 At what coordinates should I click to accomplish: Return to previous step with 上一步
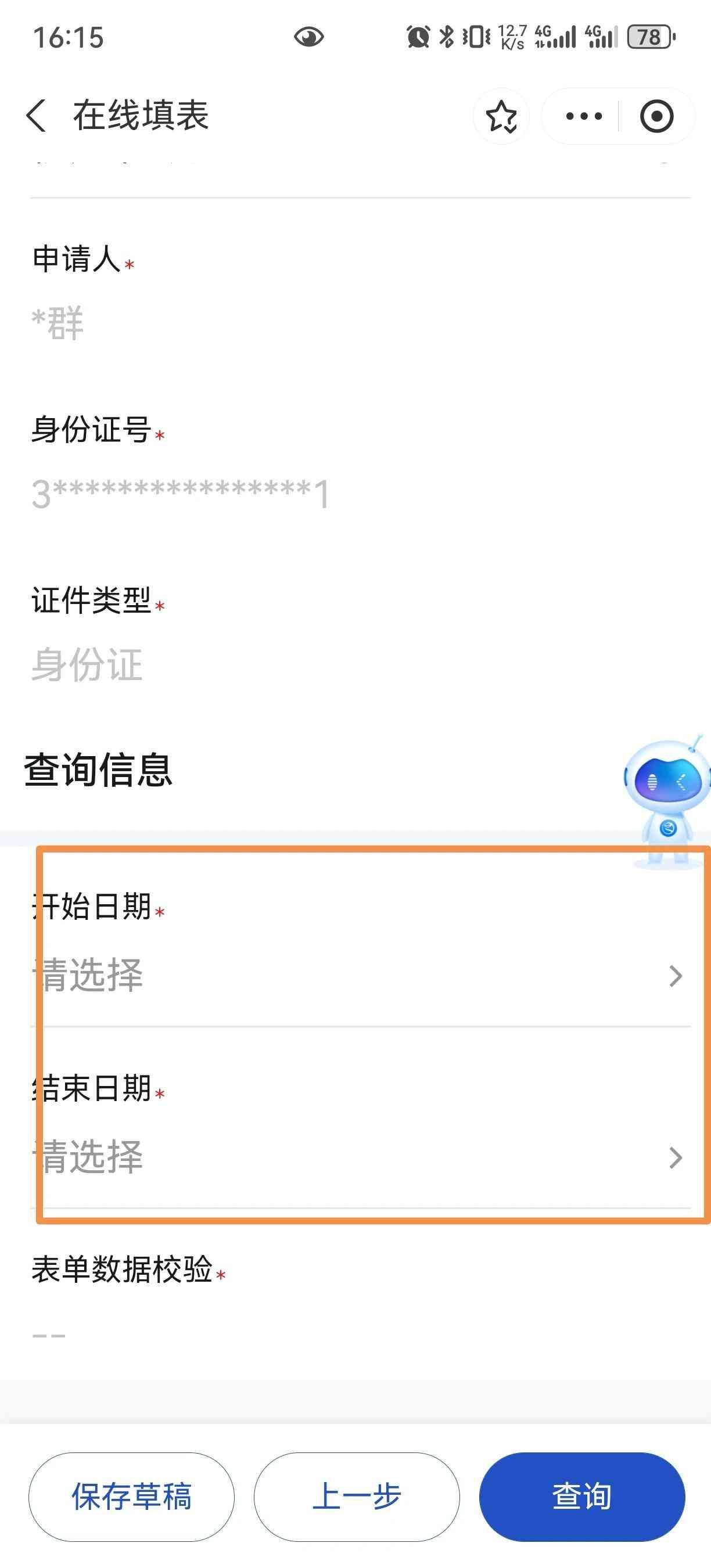tap(357, 1497)
